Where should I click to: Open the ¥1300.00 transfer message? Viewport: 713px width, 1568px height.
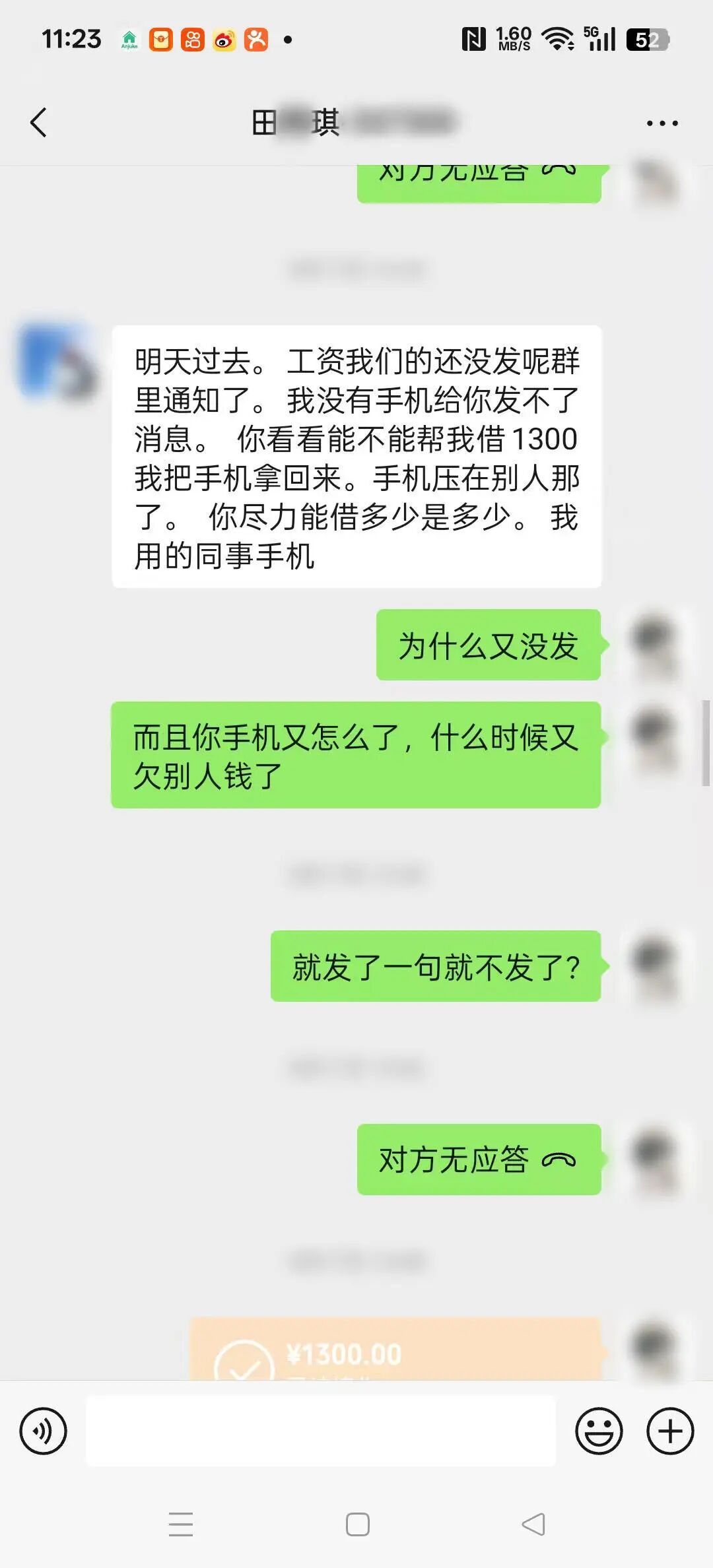(x=395, y=1350)
